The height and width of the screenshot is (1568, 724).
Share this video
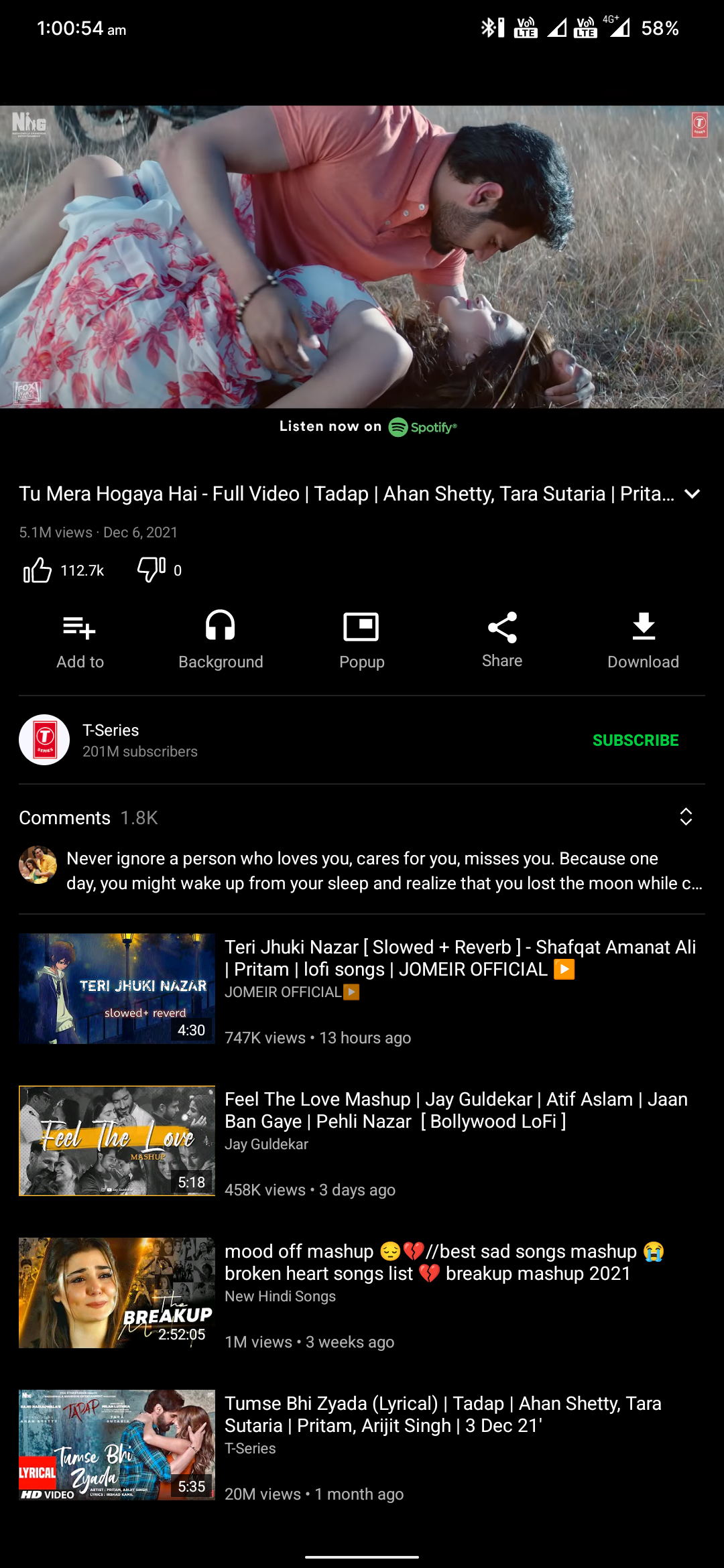coord(502,640)
